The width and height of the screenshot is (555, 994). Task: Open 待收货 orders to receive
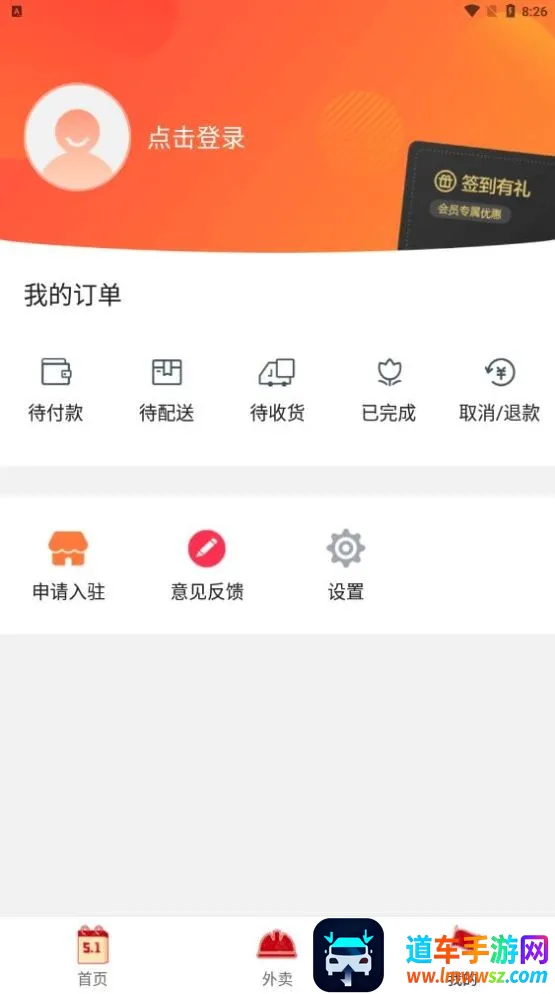click(277, 390)
